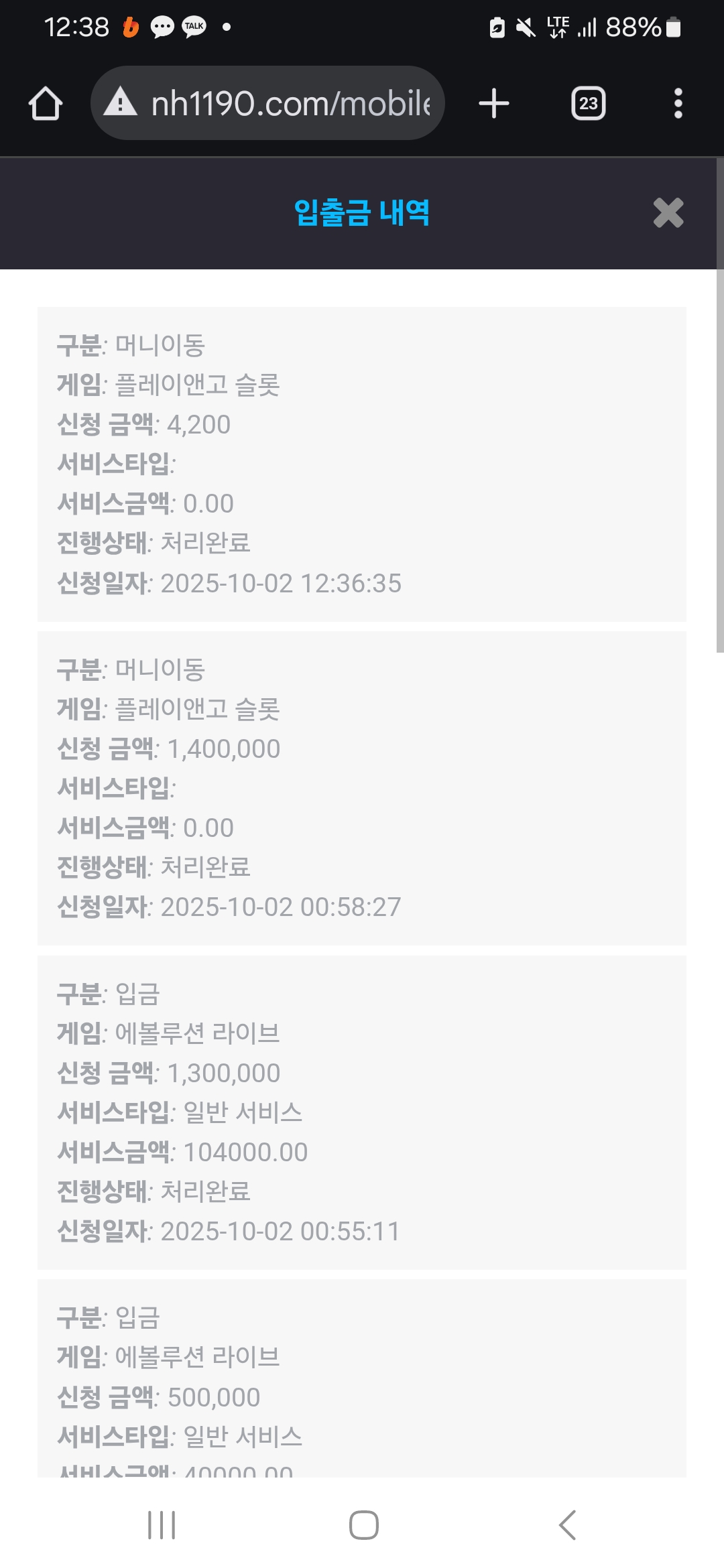Image resolution: width=724 pixels, height=1568 pixels.
Task: Open the Chrome three-dot menu
Action: (x=678, y=102)
